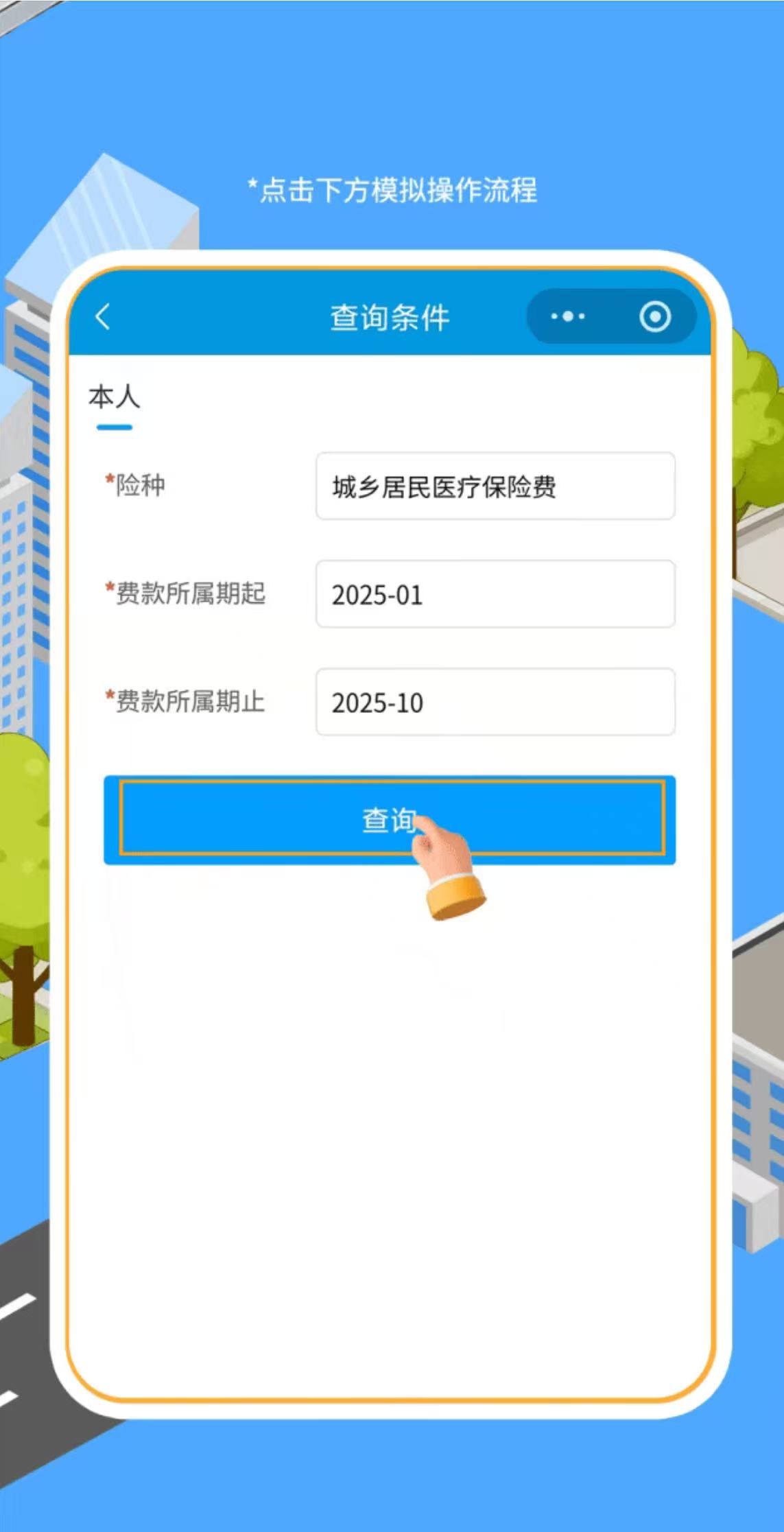Change the 费款所属期起 date
Screen dimensions: 784x1532
click(495, 594)
